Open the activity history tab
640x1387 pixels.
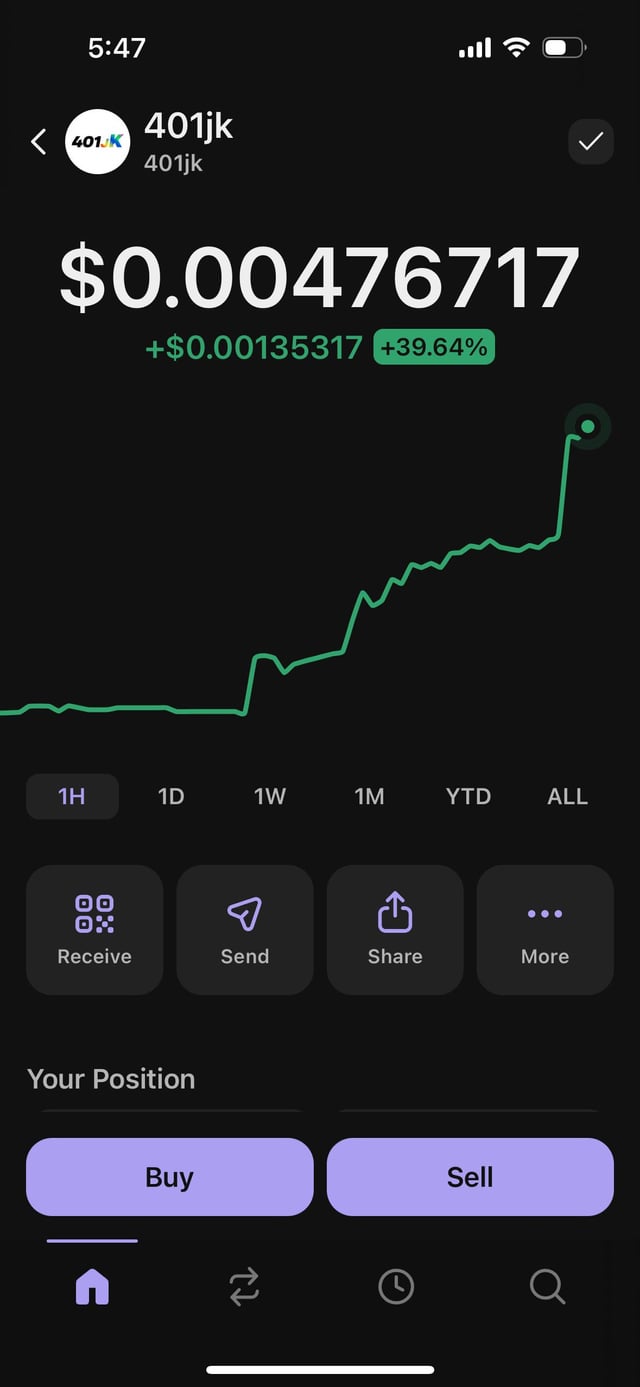[396, 1287]
